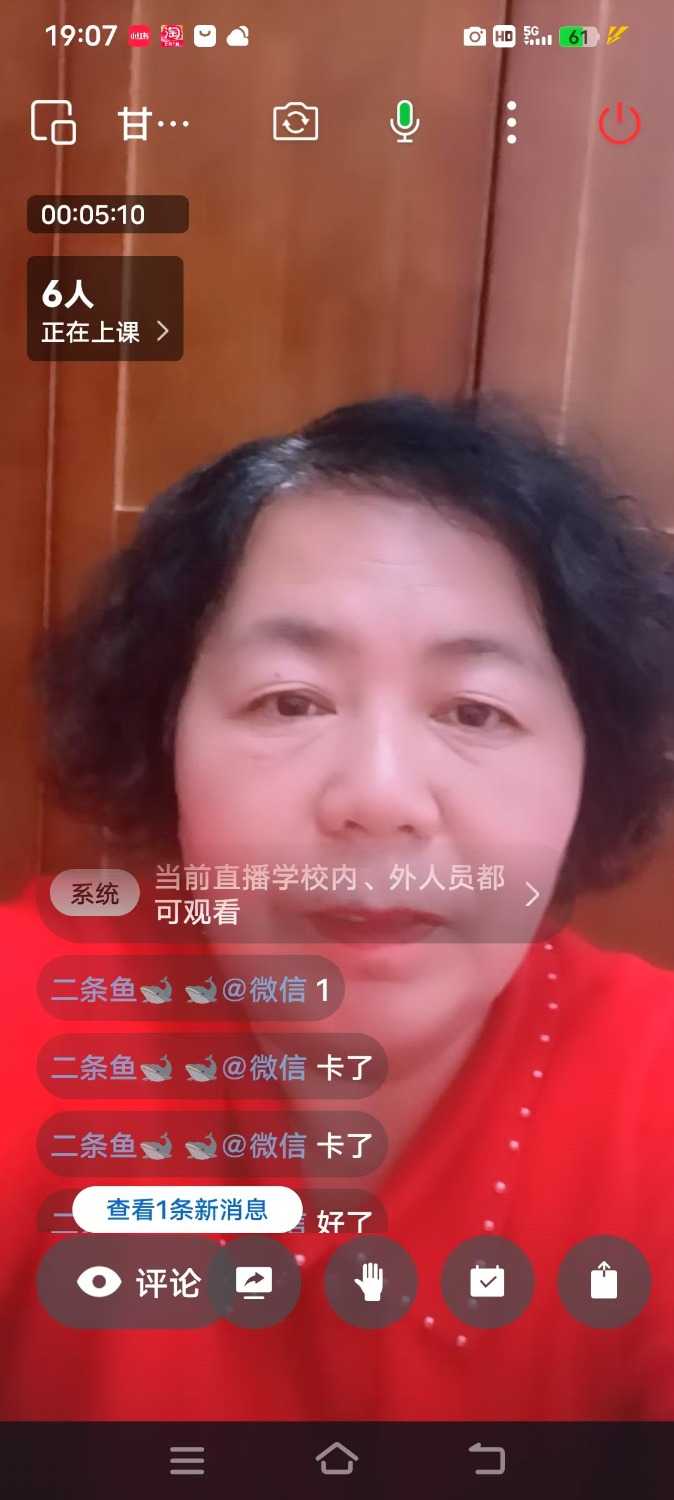Open the list of 6 people attending
Screen dimensions: 674x1500
coord(105,308)
